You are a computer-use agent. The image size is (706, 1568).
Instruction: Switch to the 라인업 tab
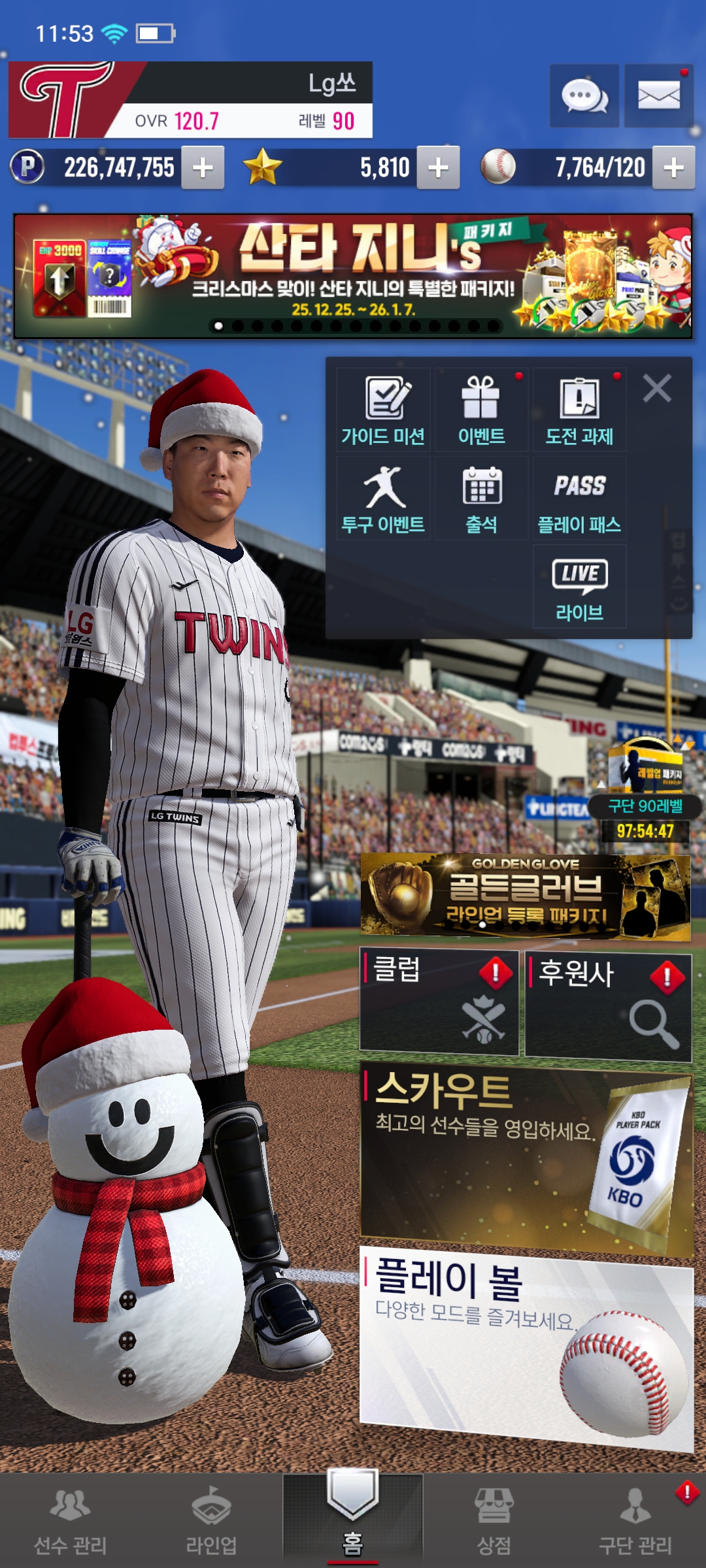pos(211,1520)
